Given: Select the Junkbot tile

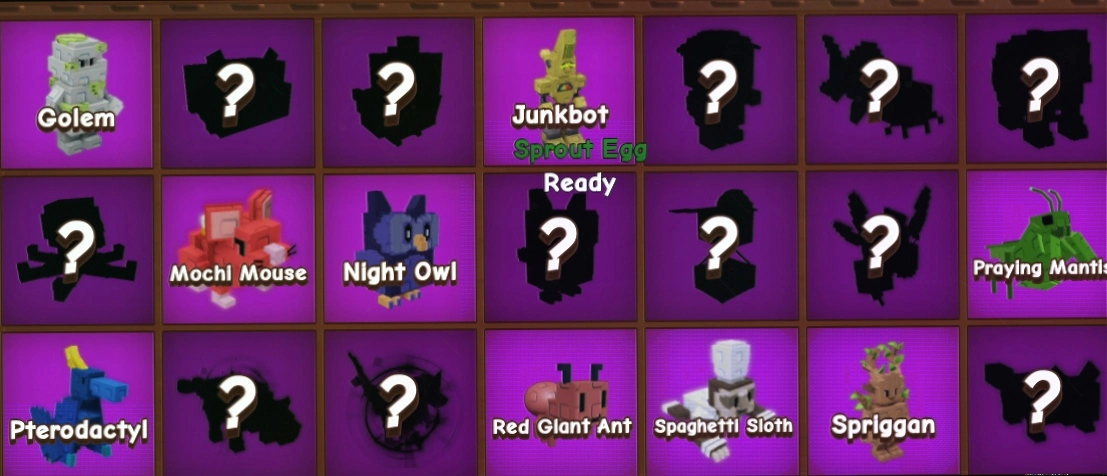Looking at the screenshot, I should pyautogui.click(x=559, y=90).
